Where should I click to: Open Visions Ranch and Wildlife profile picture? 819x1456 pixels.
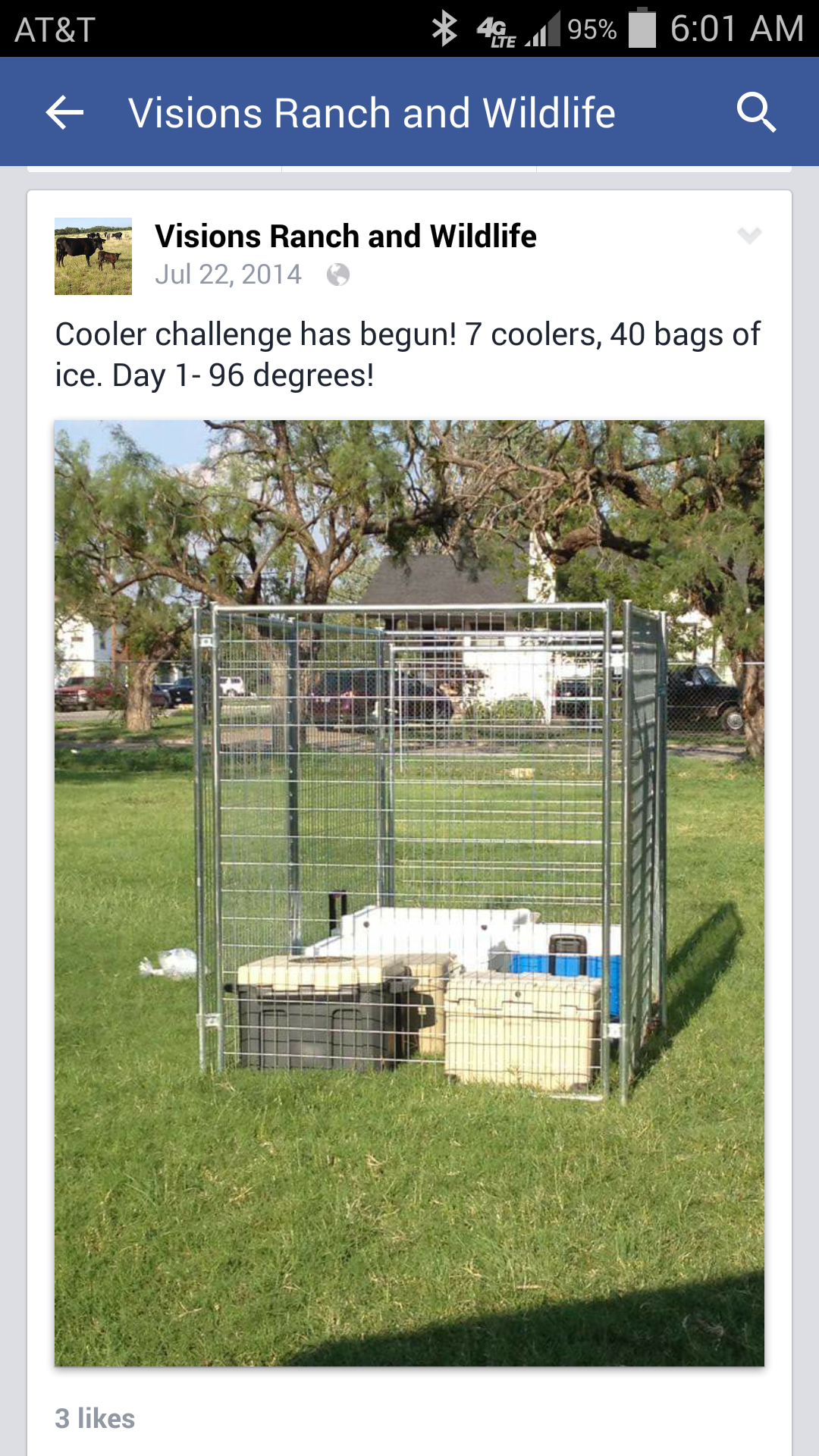click(x=93, y=256)
